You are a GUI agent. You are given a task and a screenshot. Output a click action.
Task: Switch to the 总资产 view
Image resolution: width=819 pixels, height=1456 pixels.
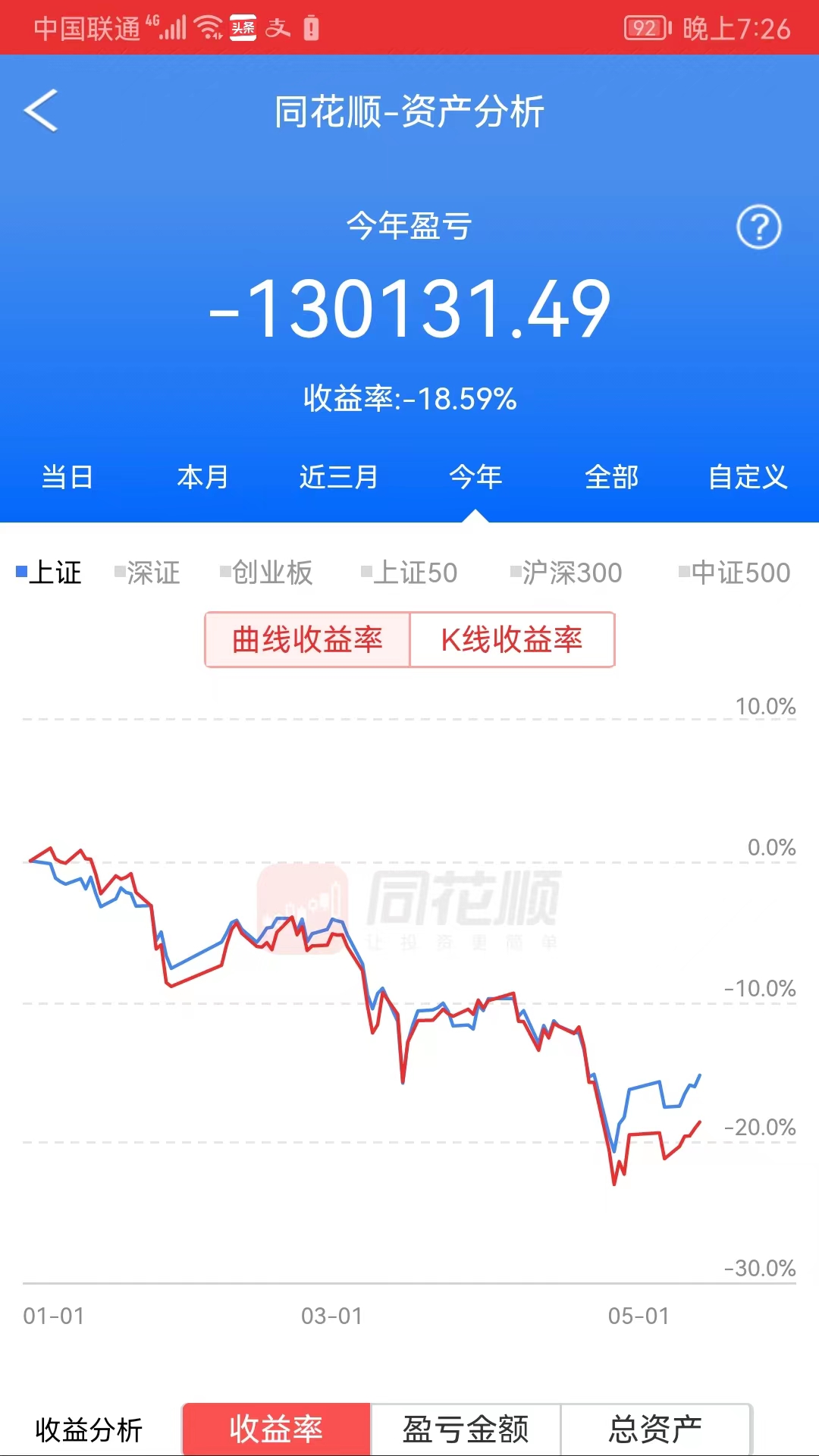point(656,1429)
